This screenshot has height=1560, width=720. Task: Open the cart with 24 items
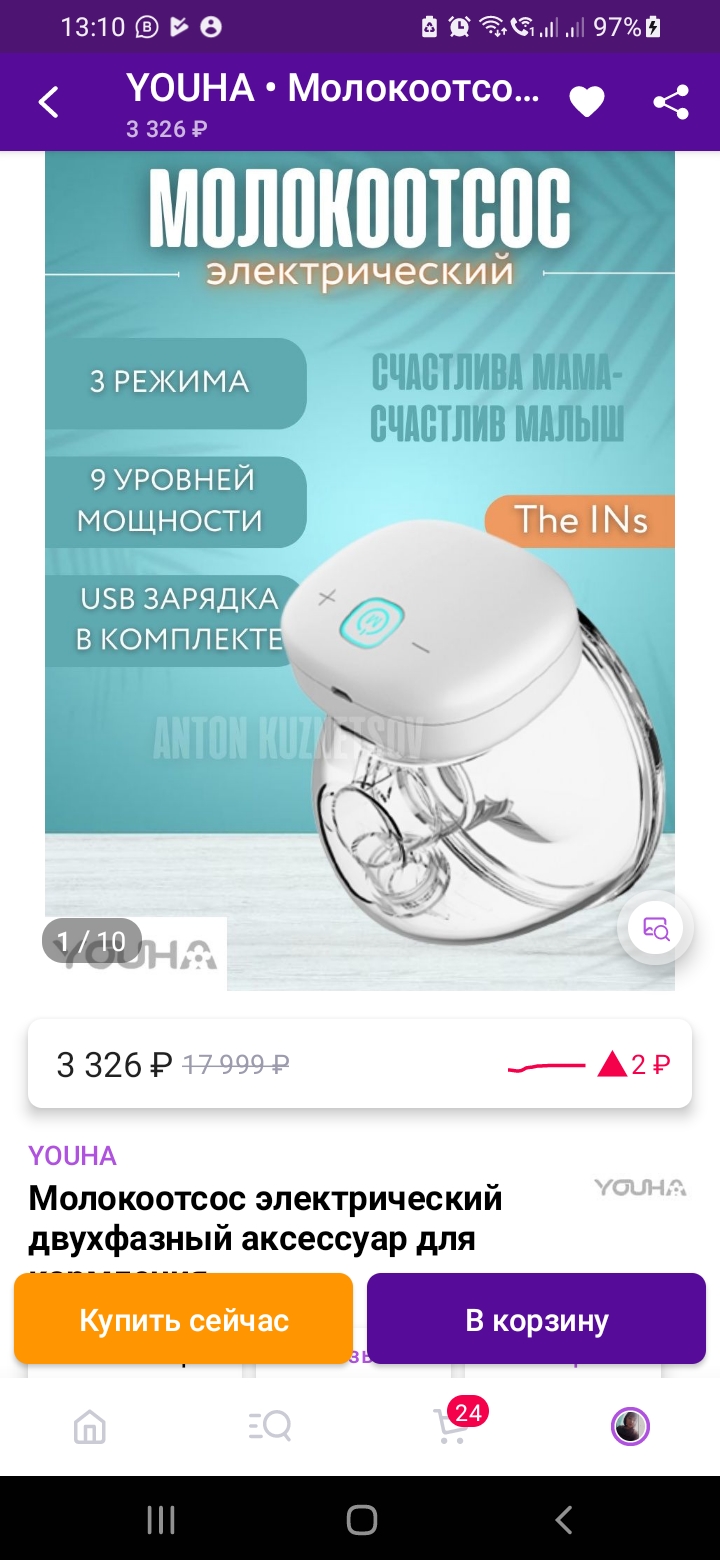click(454, 1424)
